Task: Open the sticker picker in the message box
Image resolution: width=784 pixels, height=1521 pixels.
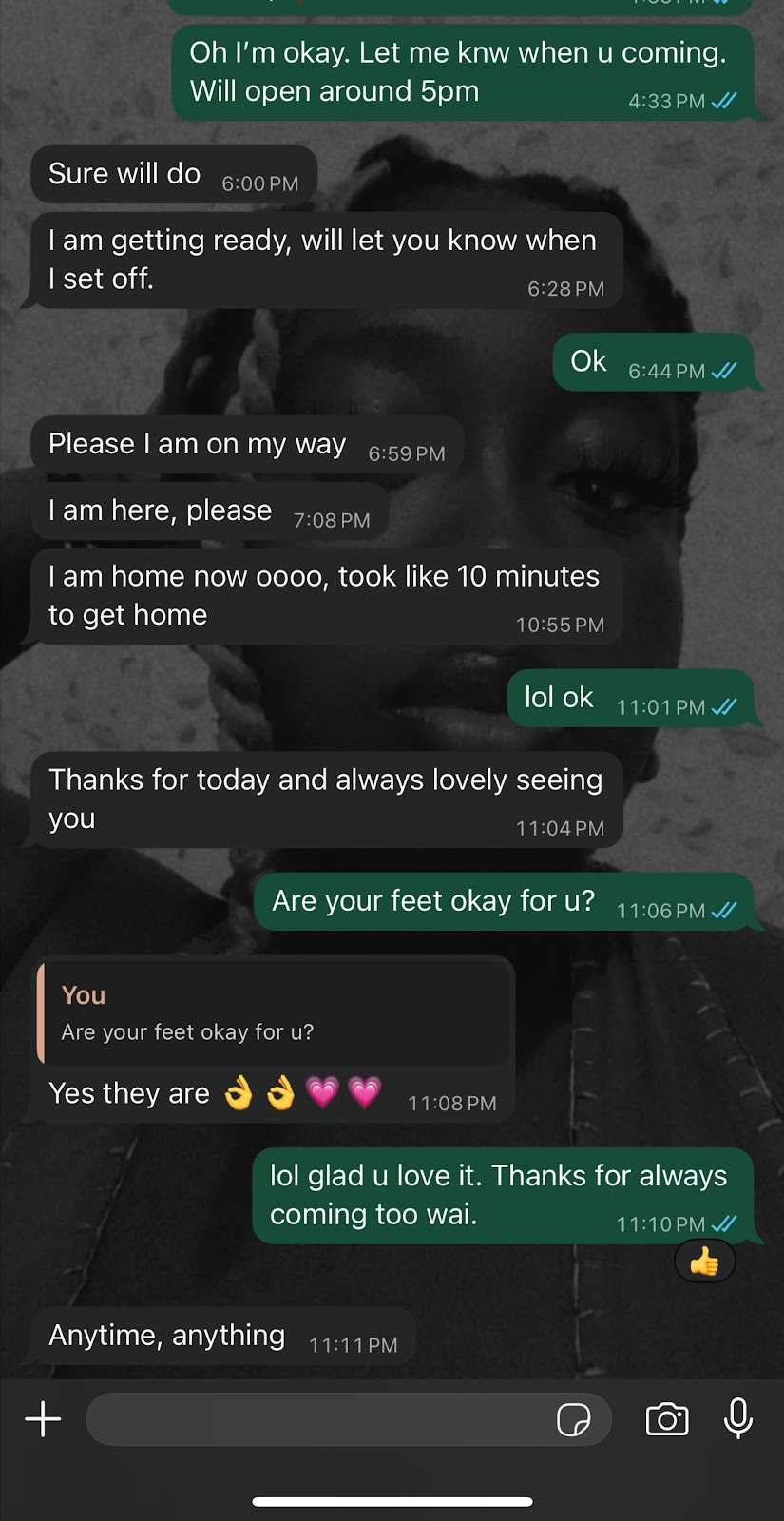Action: click(573, 1419)
